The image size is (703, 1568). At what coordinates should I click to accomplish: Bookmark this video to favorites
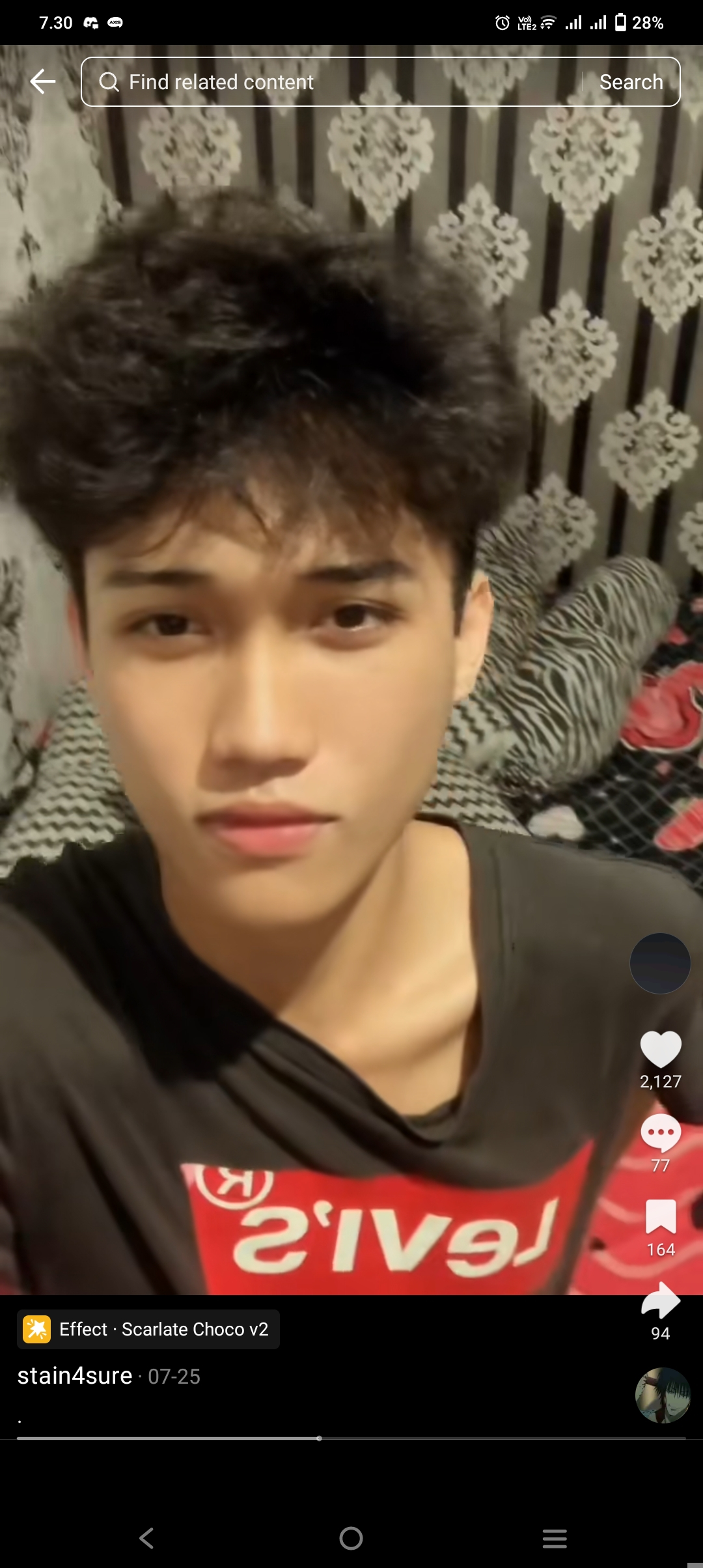[660, 1216]
